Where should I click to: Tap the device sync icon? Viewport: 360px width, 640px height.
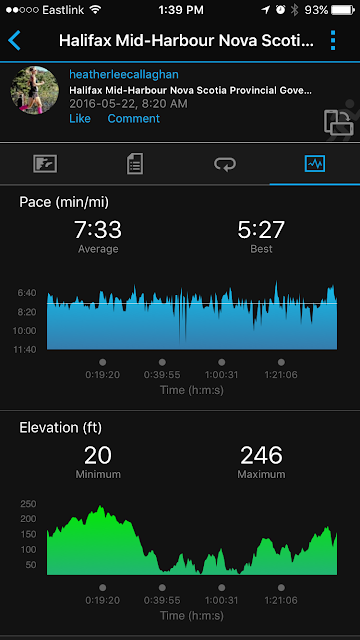click(x=337, y=122)
